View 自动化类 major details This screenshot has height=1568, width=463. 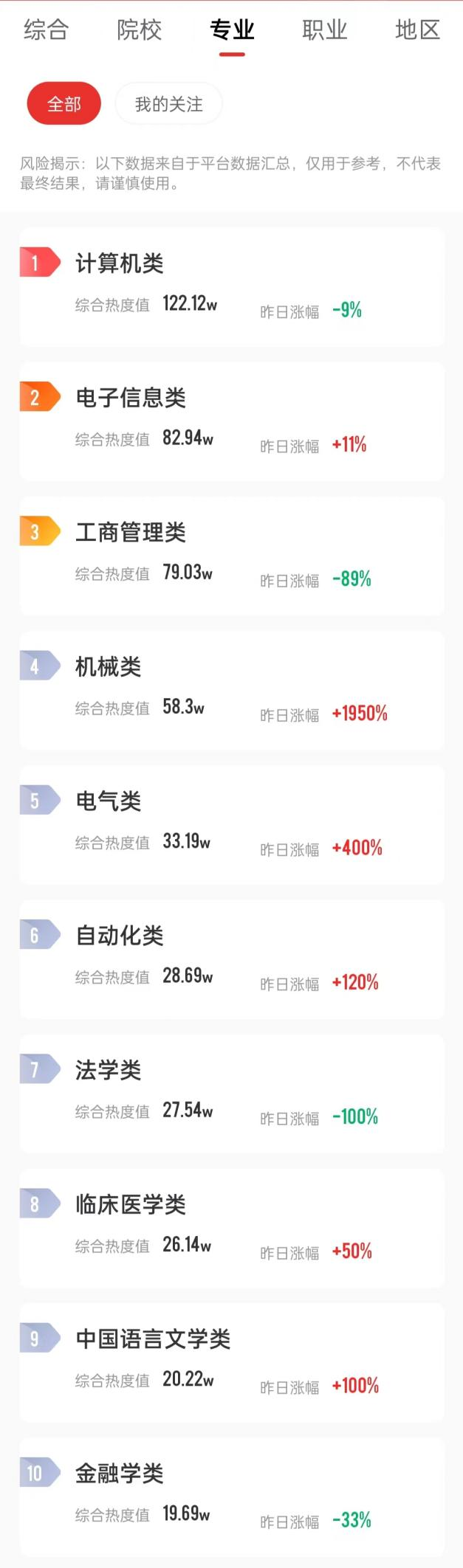tap(231, 959)
